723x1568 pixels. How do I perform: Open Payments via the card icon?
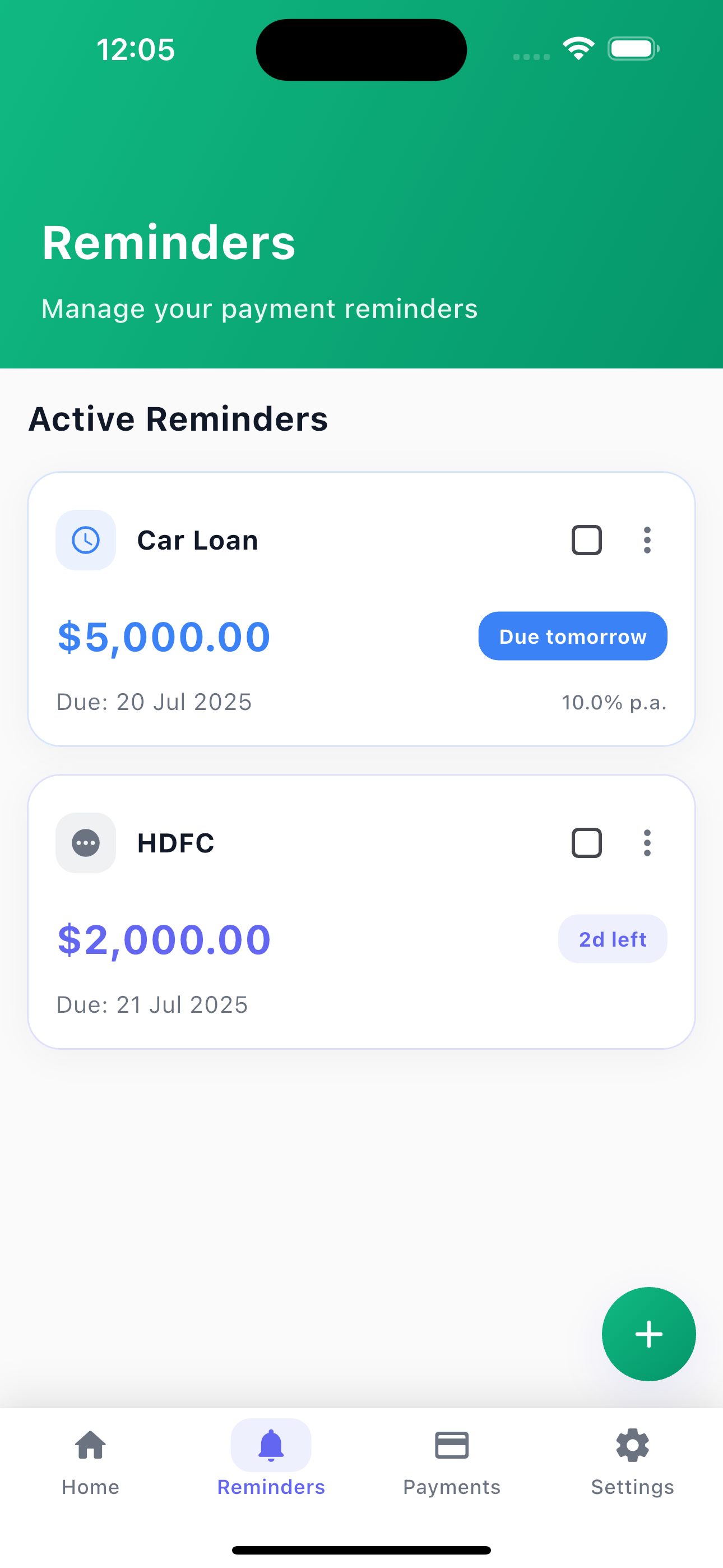point(452,1445)
